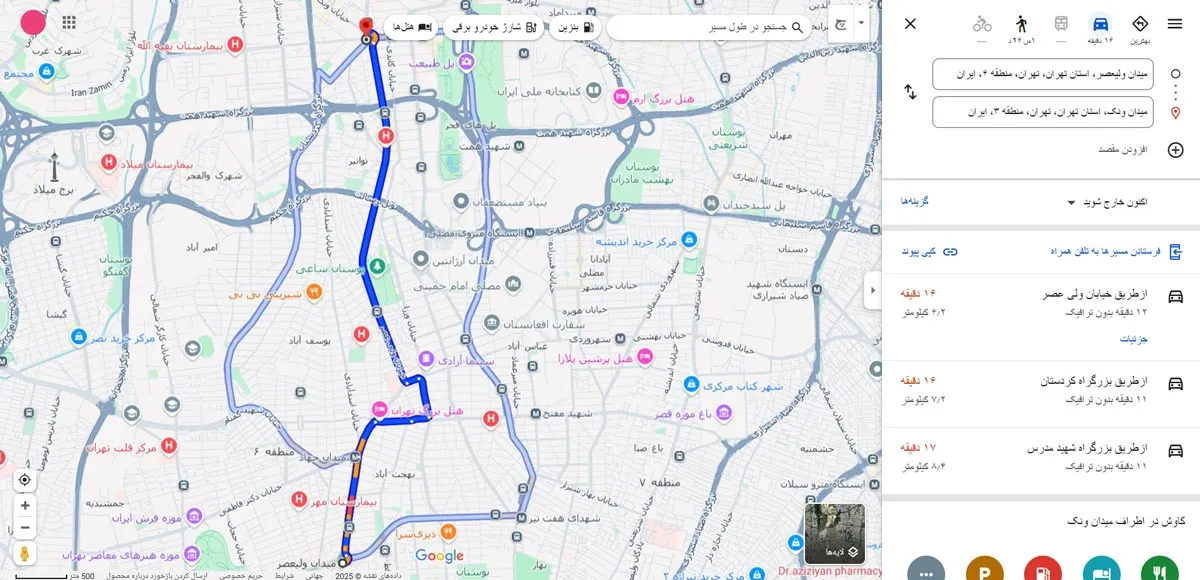Zoom in on the map
This screenshot has width=1200, height=580.
click(x=24, y=505)
